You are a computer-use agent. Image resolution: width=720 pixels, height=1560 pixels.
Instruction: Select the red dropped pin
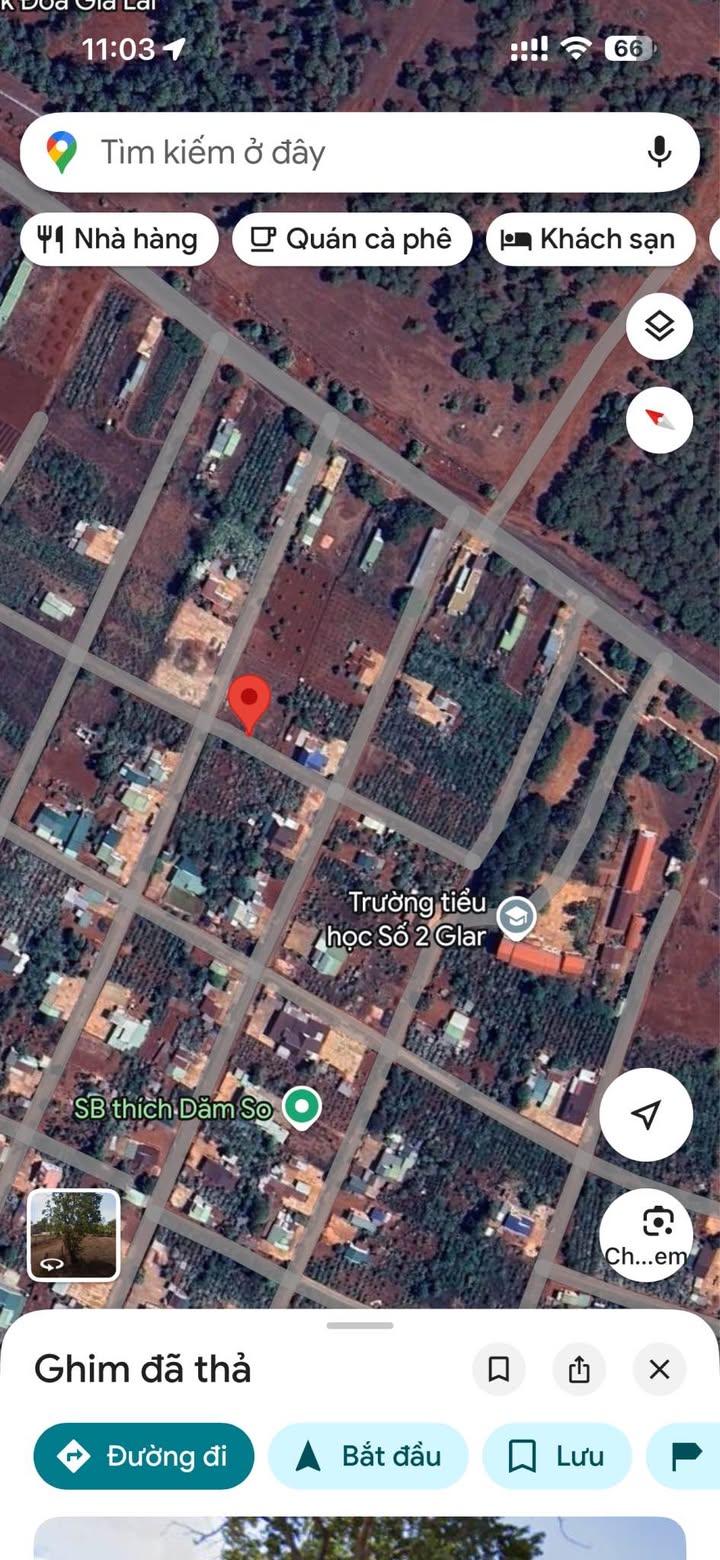[249, 701]
